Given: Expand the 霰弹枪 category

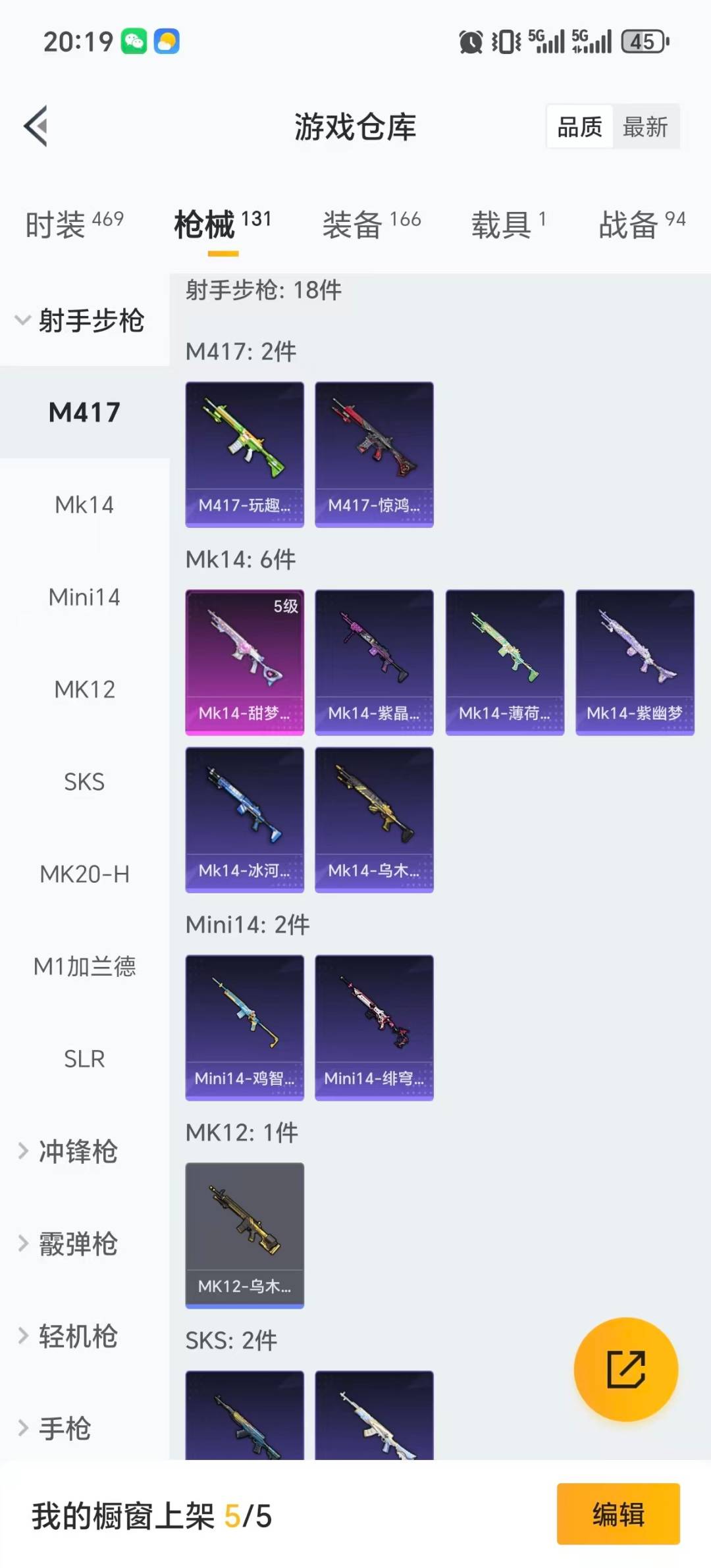Looking at the screenshot, I should pyautogui.click(x=78, y=1243).
